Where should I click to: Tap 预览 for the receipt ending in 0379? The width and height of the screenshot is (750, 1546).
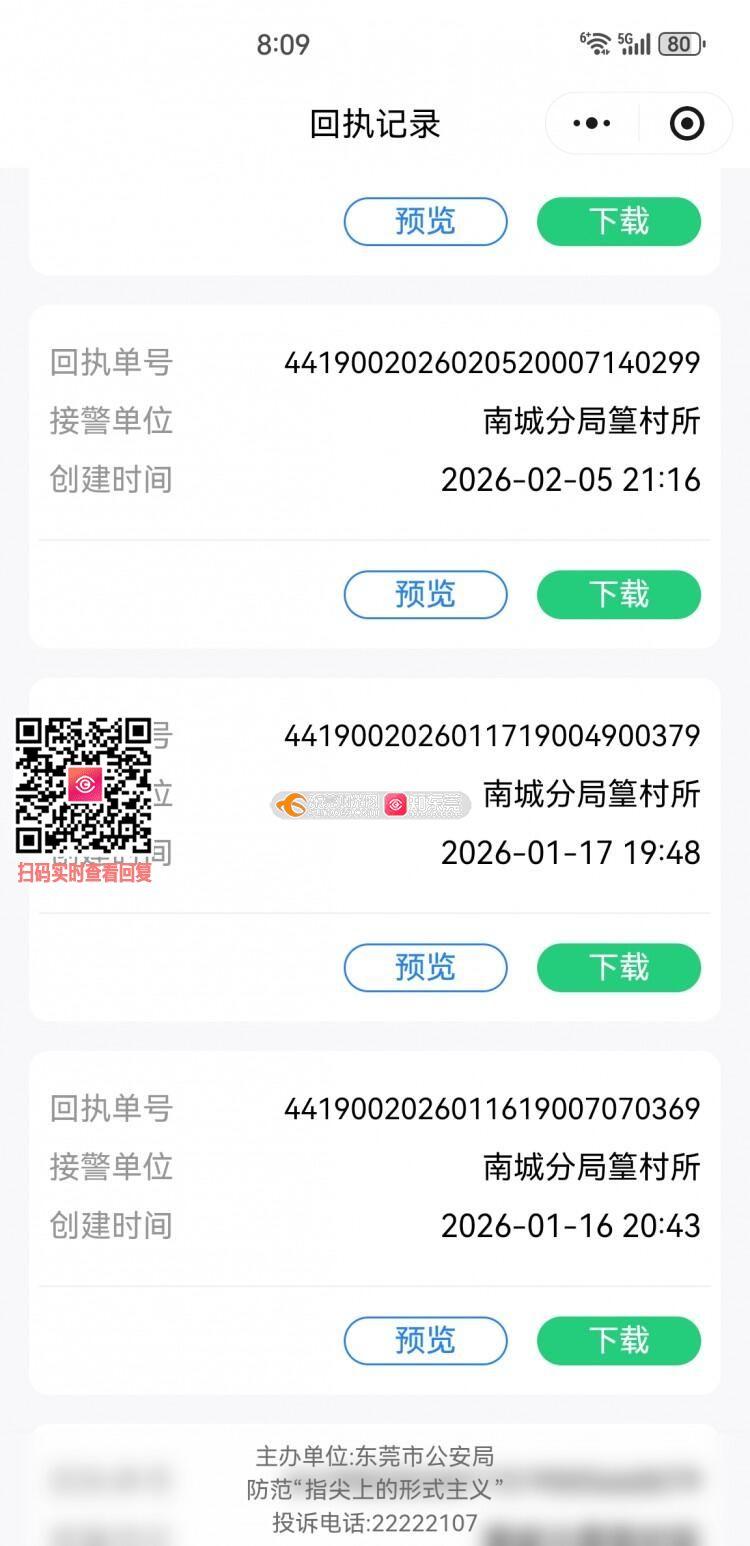425,967
